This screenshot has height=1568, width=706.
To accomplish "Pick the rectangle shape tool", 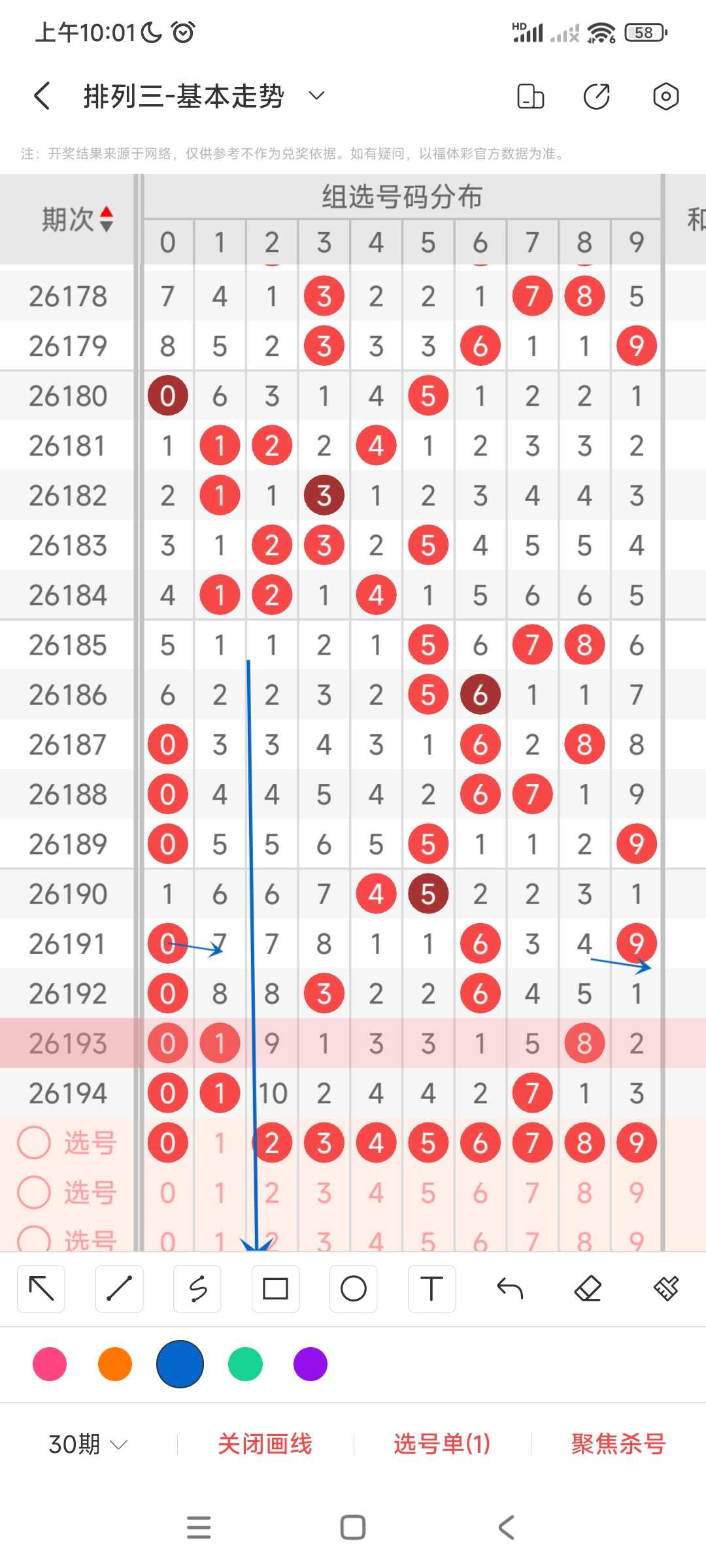I will pyautogui.click(x=275, y=1288).
